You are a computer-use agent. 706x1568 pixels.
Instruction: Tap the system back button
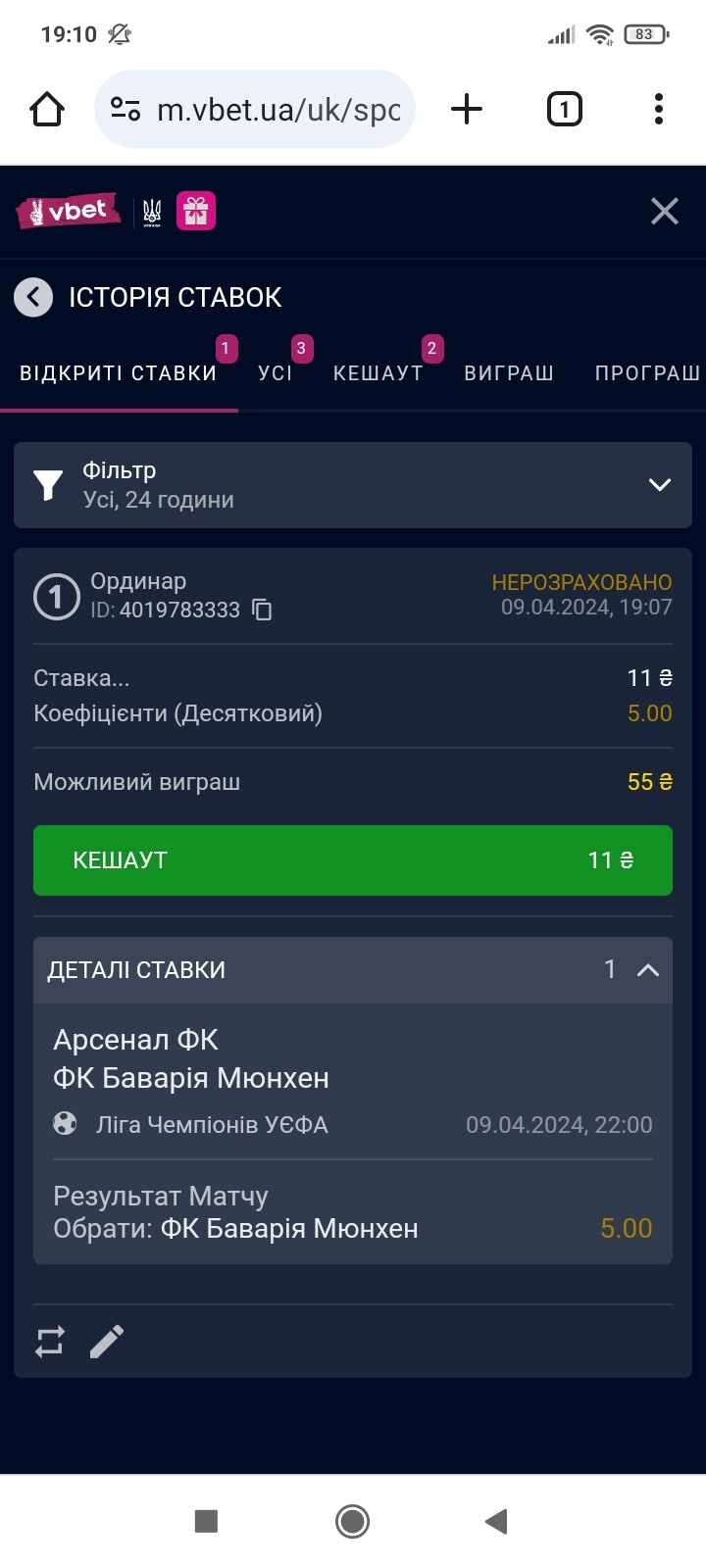[x=496, y=1521]
